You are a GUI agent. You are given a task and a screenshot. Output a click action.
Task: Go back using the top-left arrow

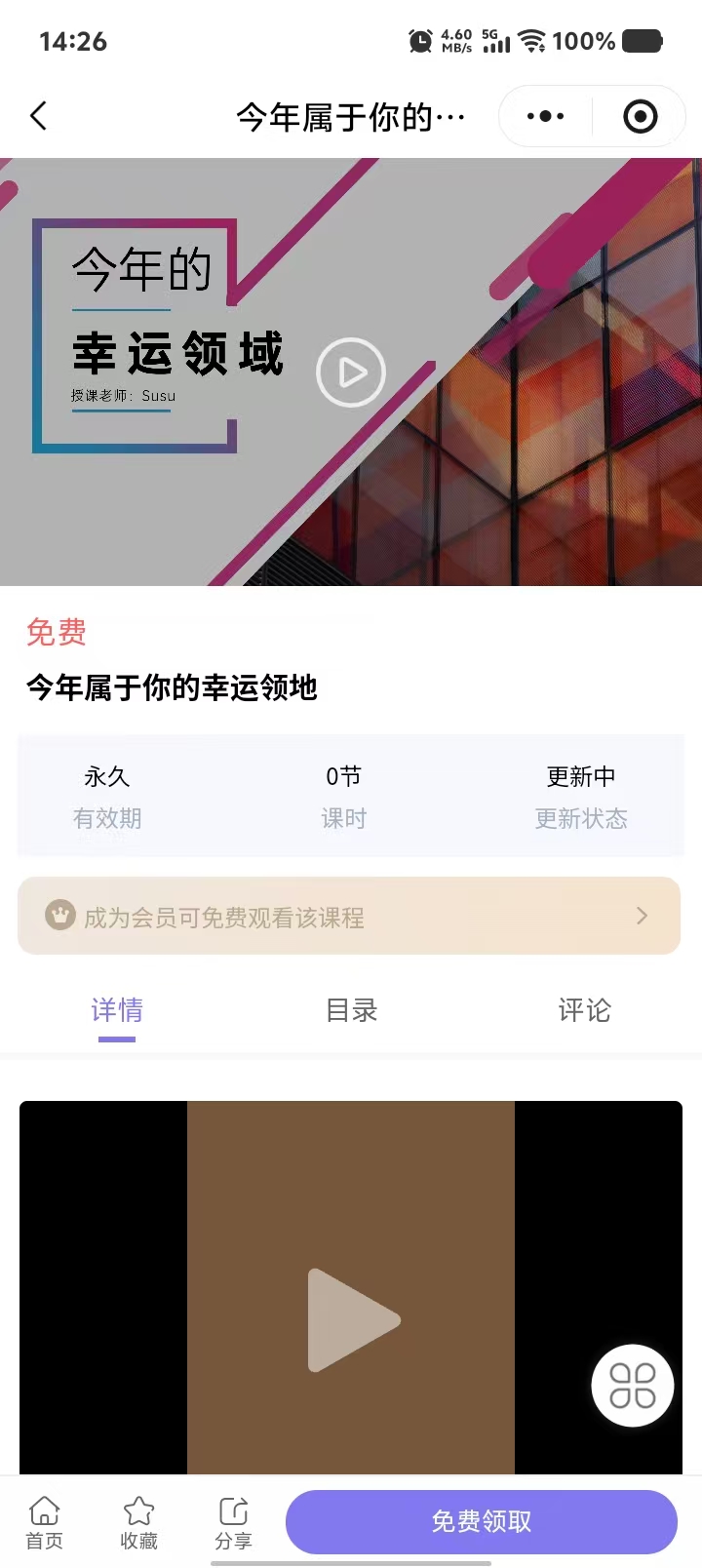coord(39,116)
